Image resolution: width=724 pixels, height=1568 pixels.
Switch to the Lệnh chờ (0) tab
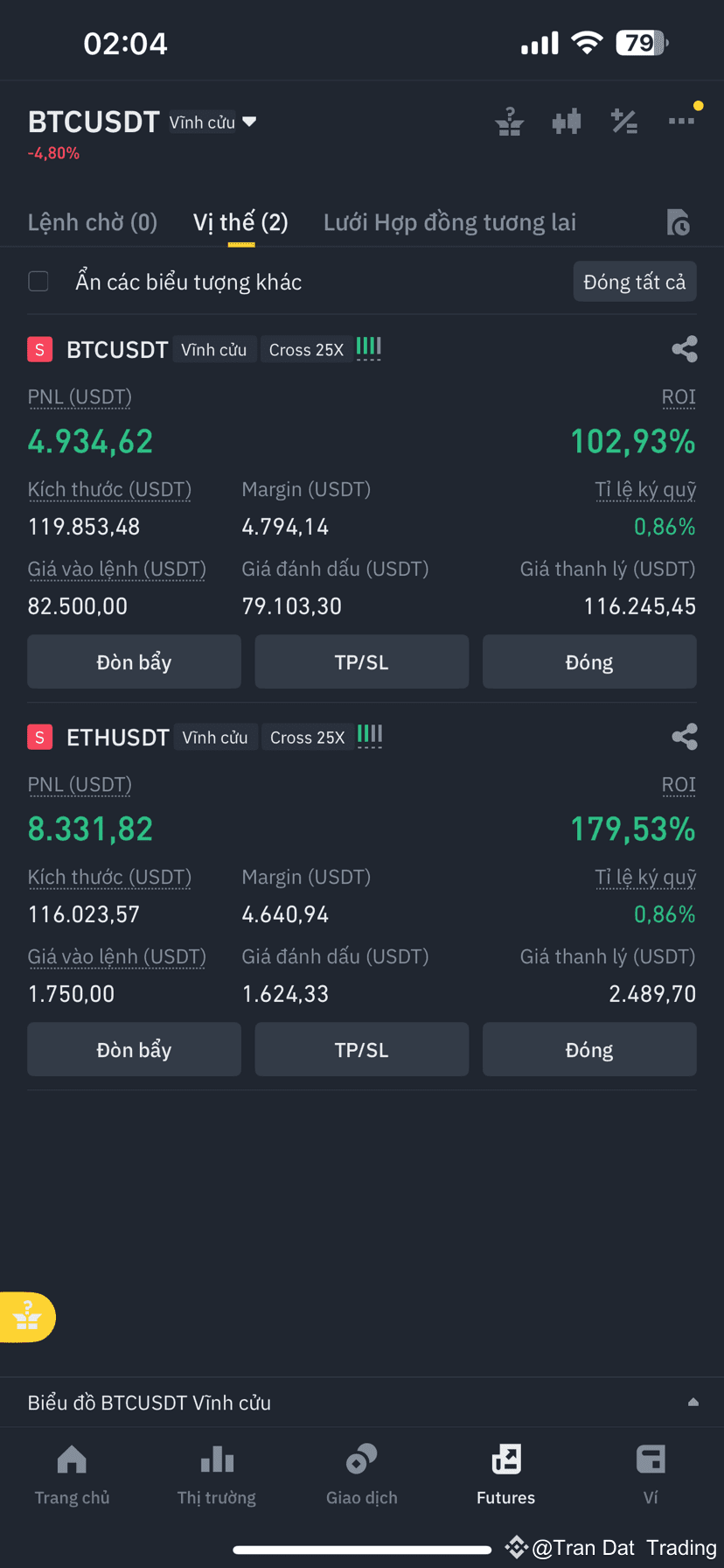point(92,223)
